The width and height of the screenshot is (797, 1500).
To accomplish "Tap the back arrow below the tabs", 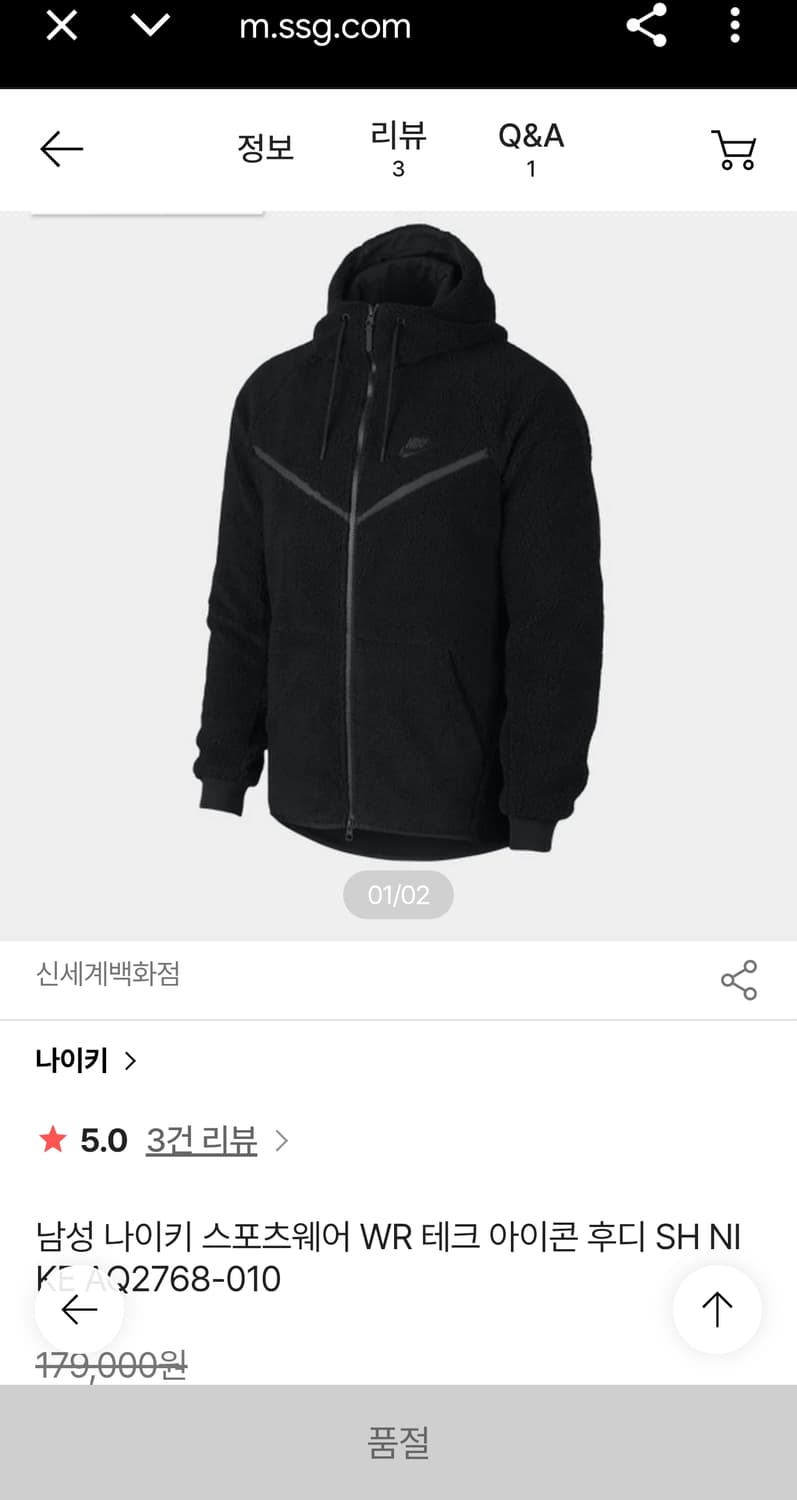I will 60,148.
